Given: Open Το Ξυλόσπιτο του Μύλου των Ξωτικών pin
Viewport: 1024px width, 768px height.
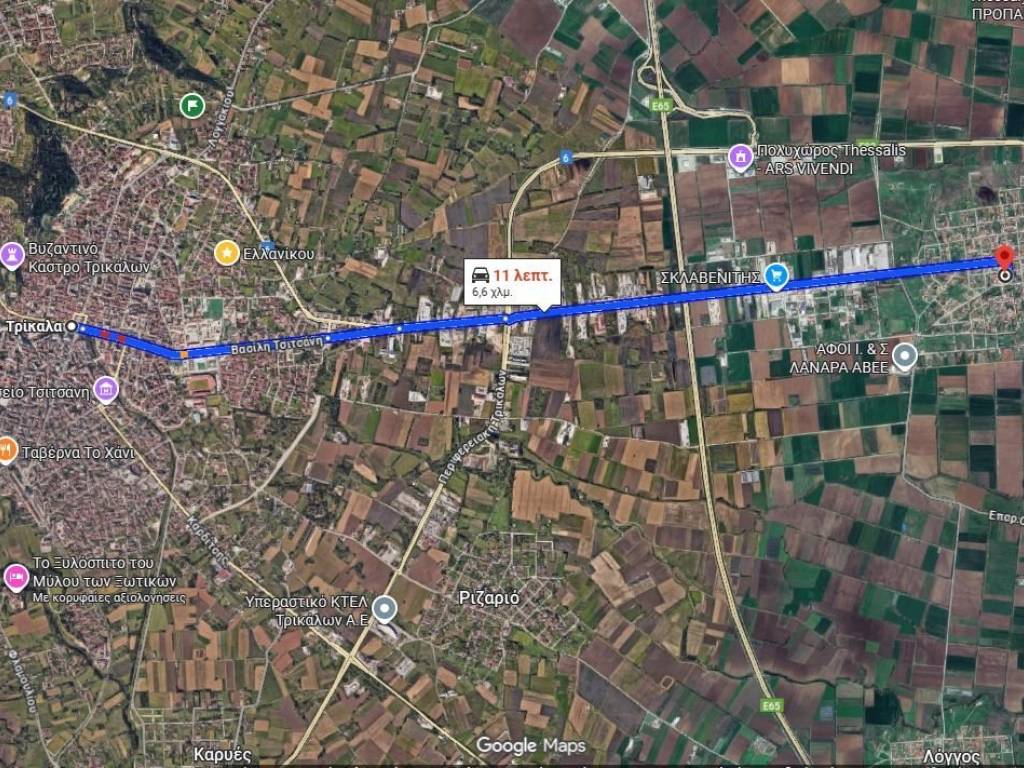Looking at the screenshot, I should [16, 575].
